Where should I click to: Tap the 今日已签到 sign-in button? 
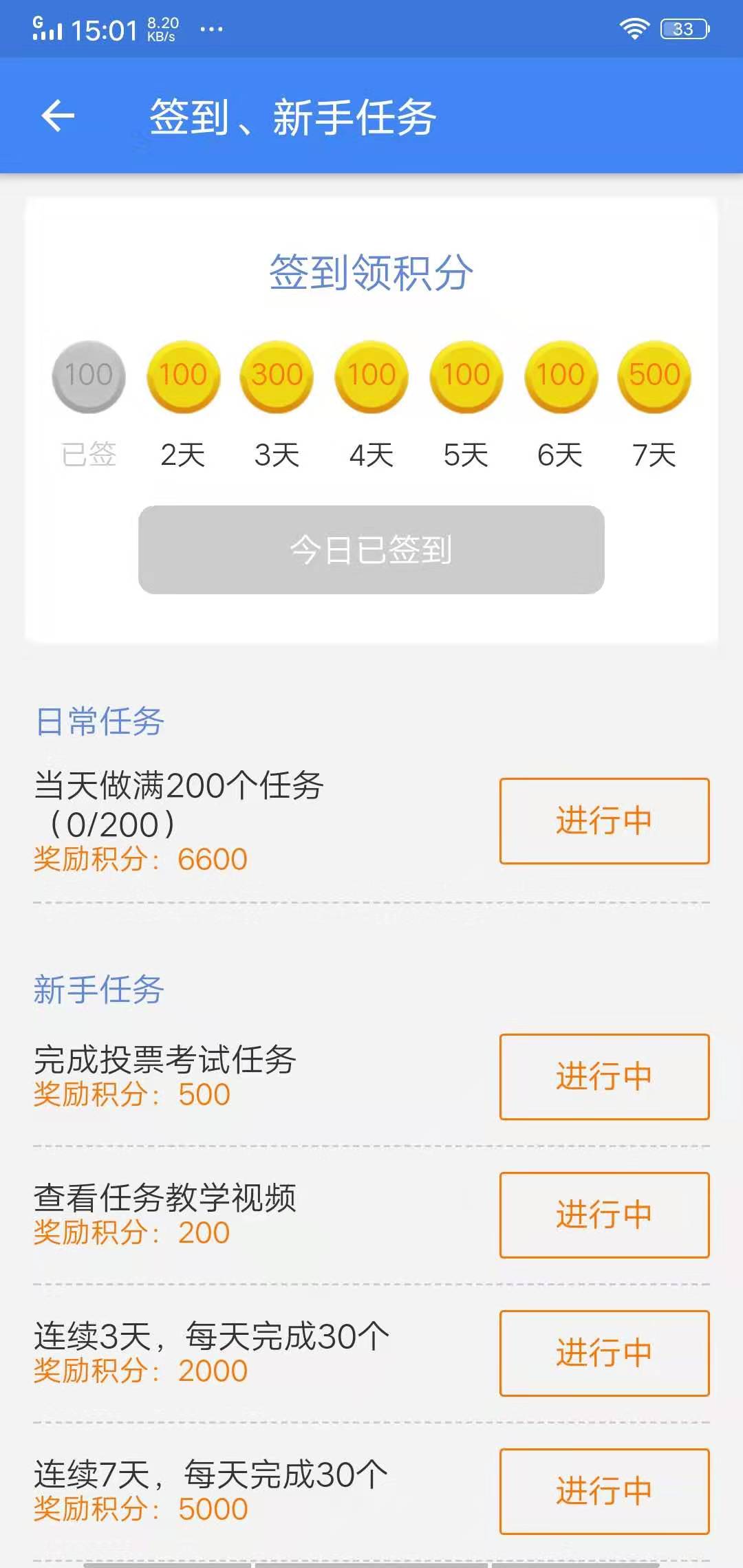coord(371,549)
